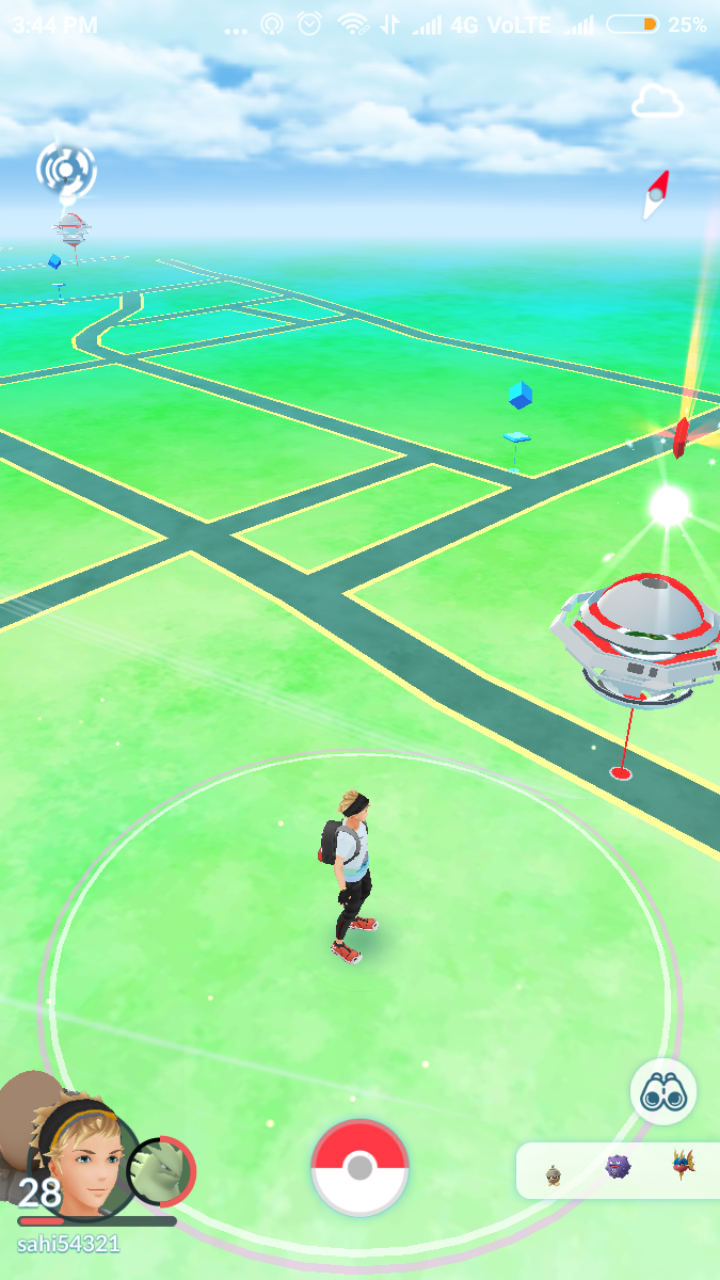This screenshot has width=720, height=1280.
Task: Tap the radar signal icon over distant gym
Action: (66, 169)
